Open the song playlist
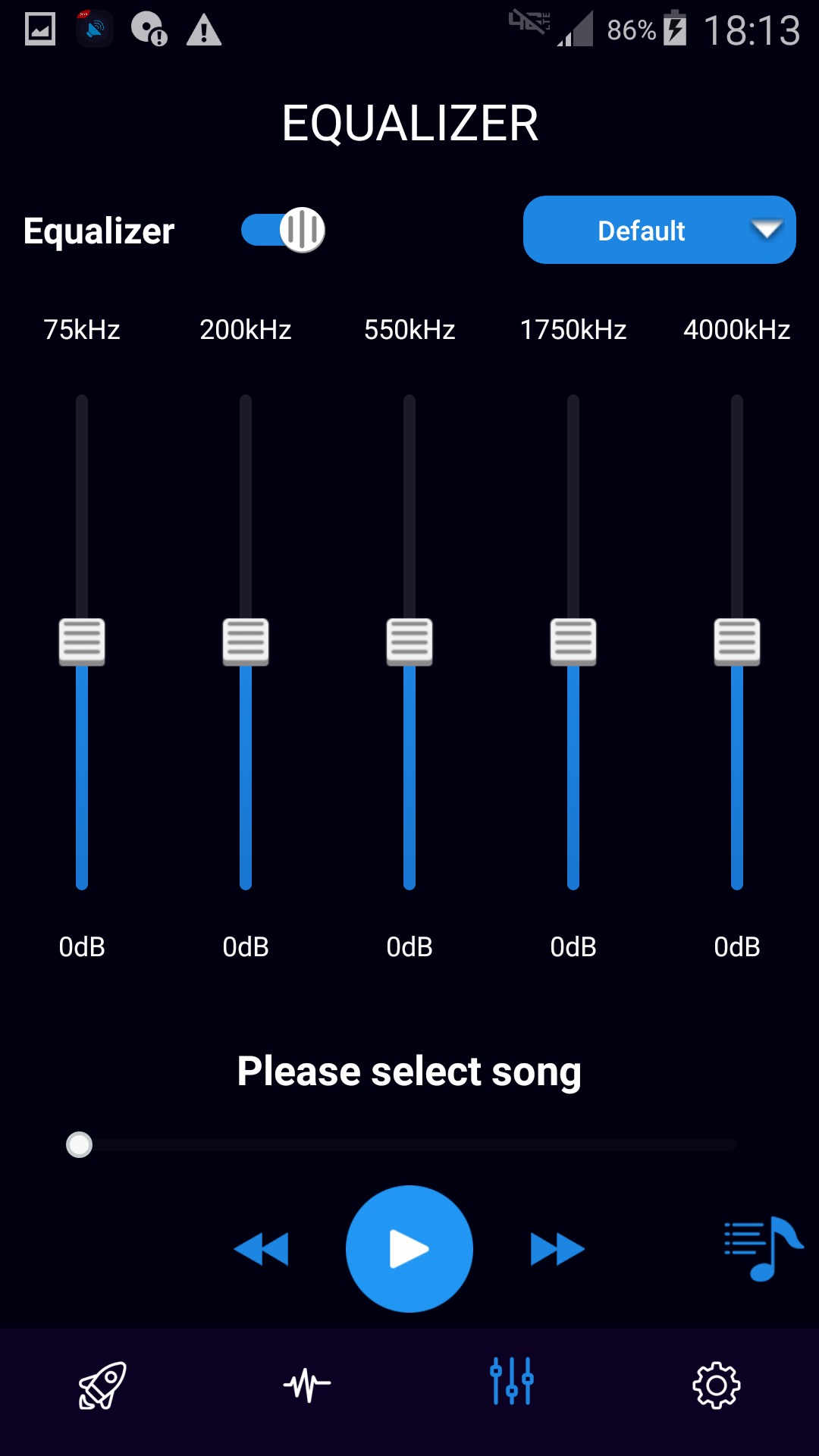Viewport: 819px width, 1456px height. coord(762,1247)
